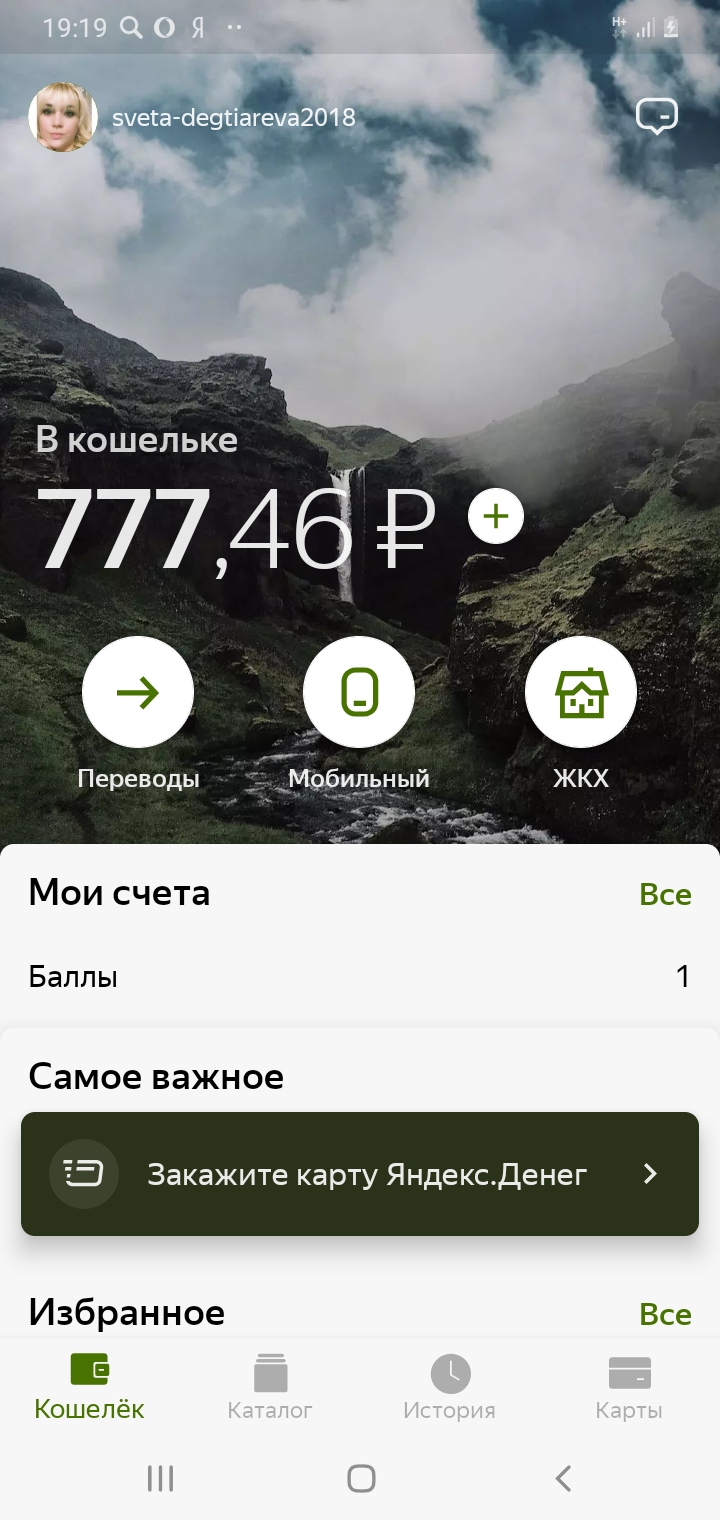Screen dimensions: 720x1520
Task: Select the Кошелёк wallet icon
Action: click(x=90, y=1370)
